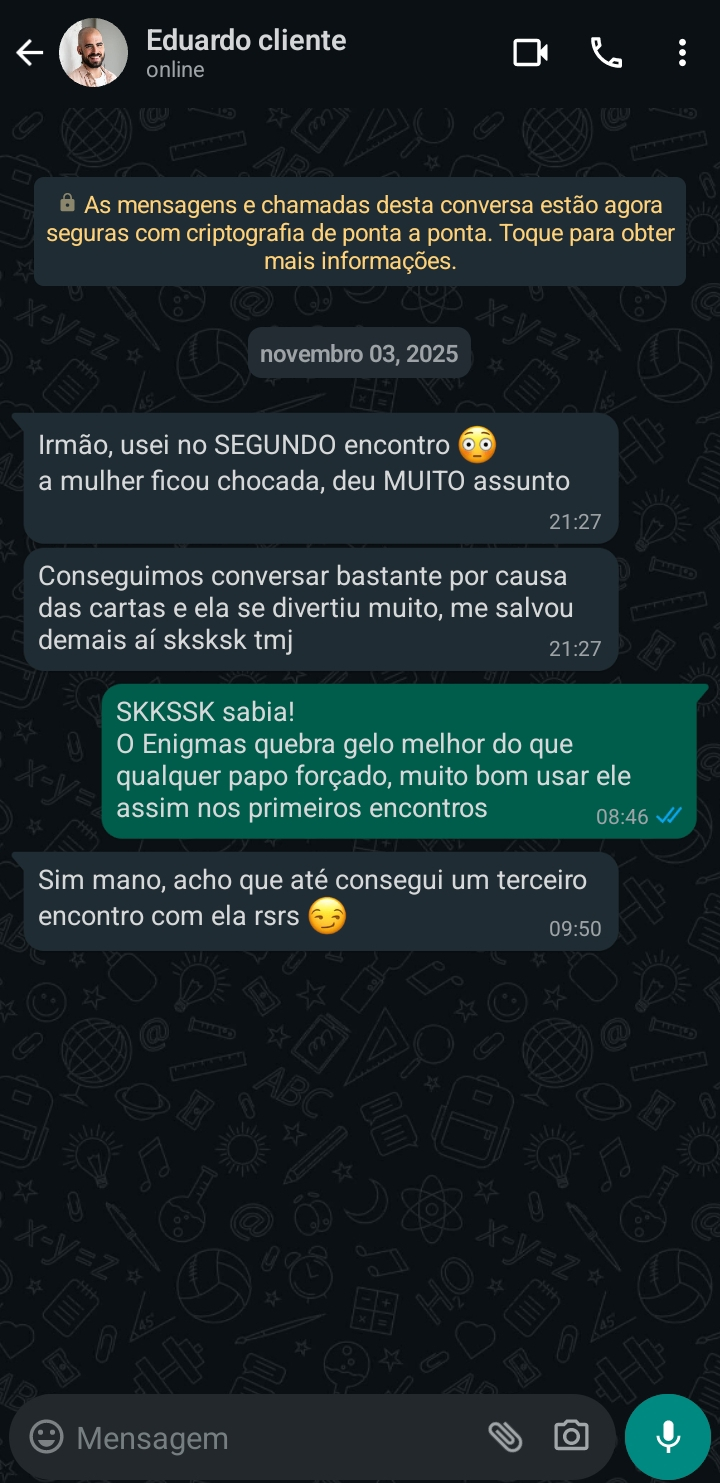The height and width of the screenshot is (1483, 720).
Task: Tap the back arrow to leave the chat
Action: (29, 52)
